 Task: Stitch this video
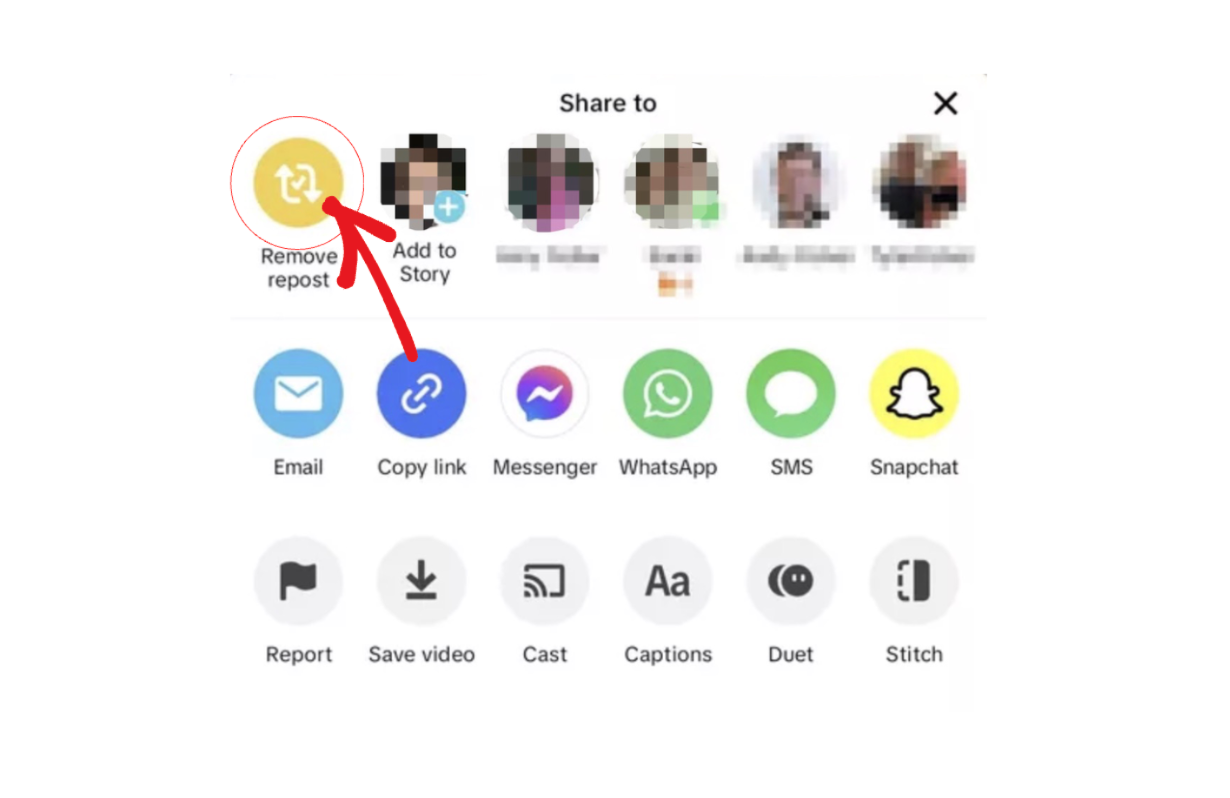tap(914, 581)
